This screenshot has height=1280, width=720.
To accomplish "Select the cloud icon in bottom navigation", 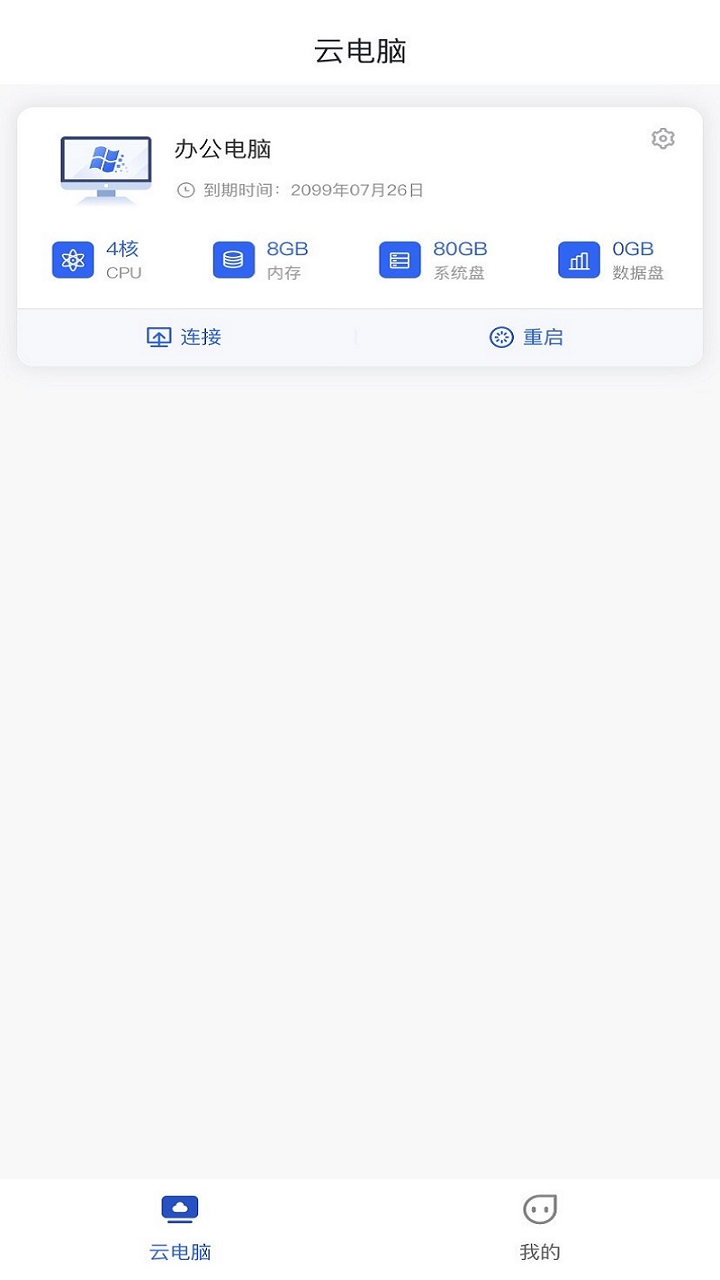I will (179, 1207).
